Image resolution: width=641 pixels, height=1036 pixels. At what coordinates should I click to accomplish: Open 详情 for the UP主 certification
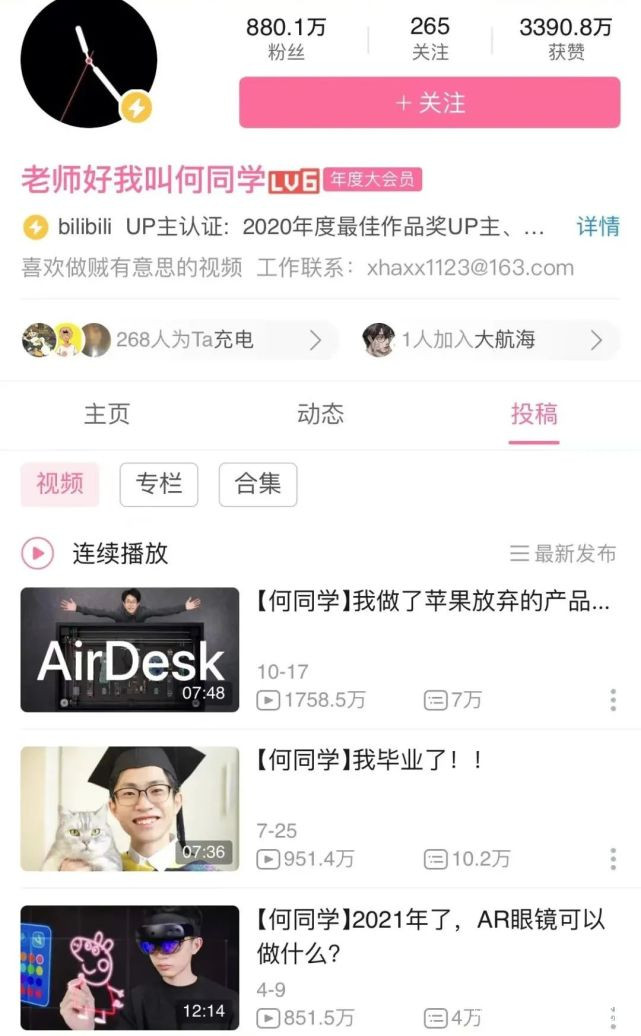click(597, 226)
